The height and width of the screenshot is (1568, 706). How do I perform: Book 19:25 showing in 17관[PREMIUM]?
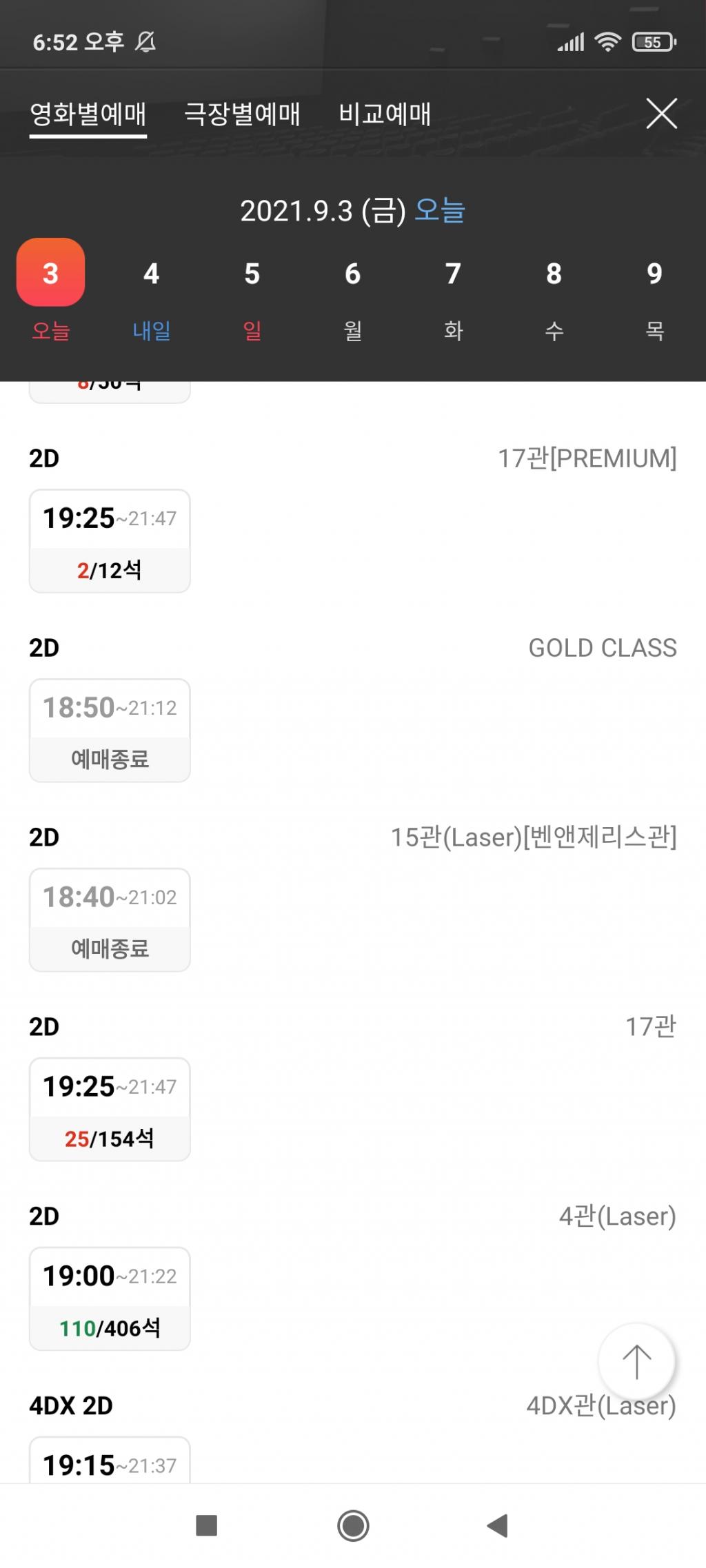click(x=110, y=540)
